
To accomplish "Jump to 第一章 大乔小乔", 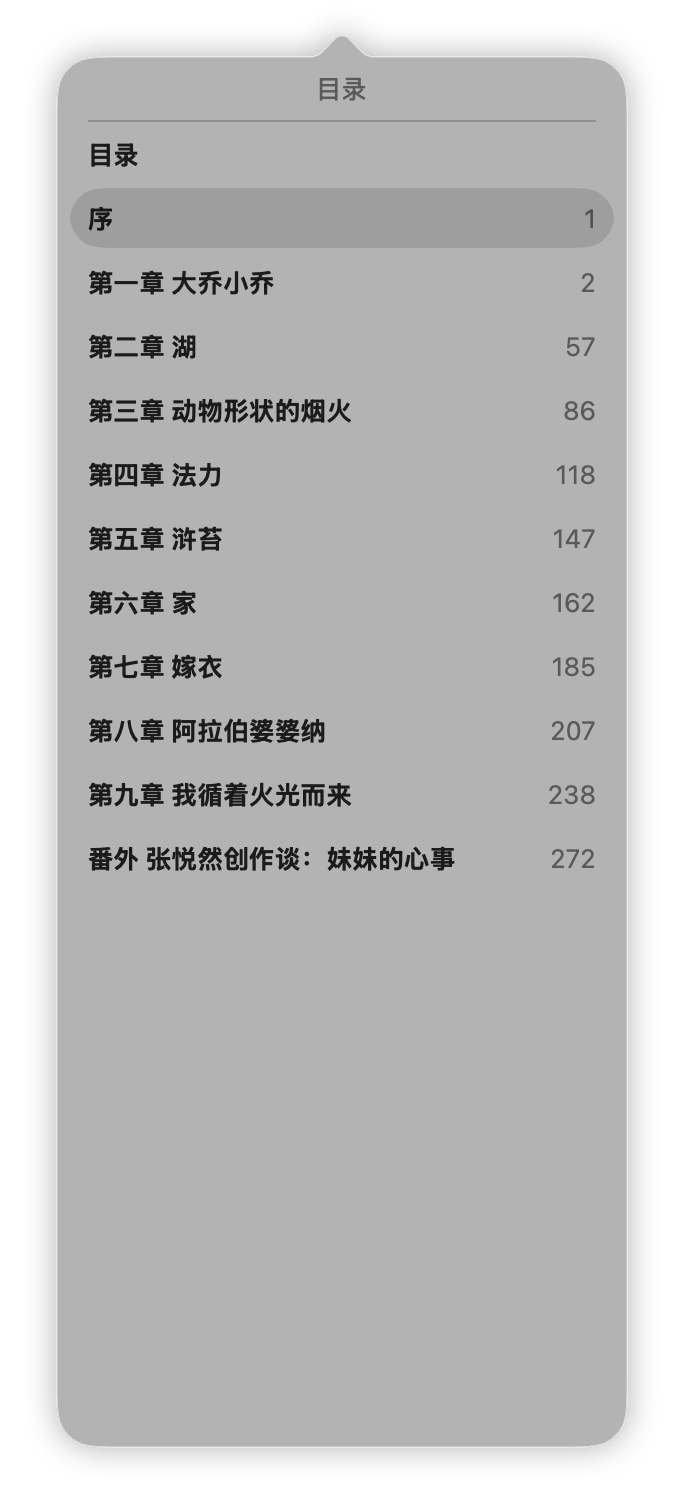I will (x=340, y=283).
